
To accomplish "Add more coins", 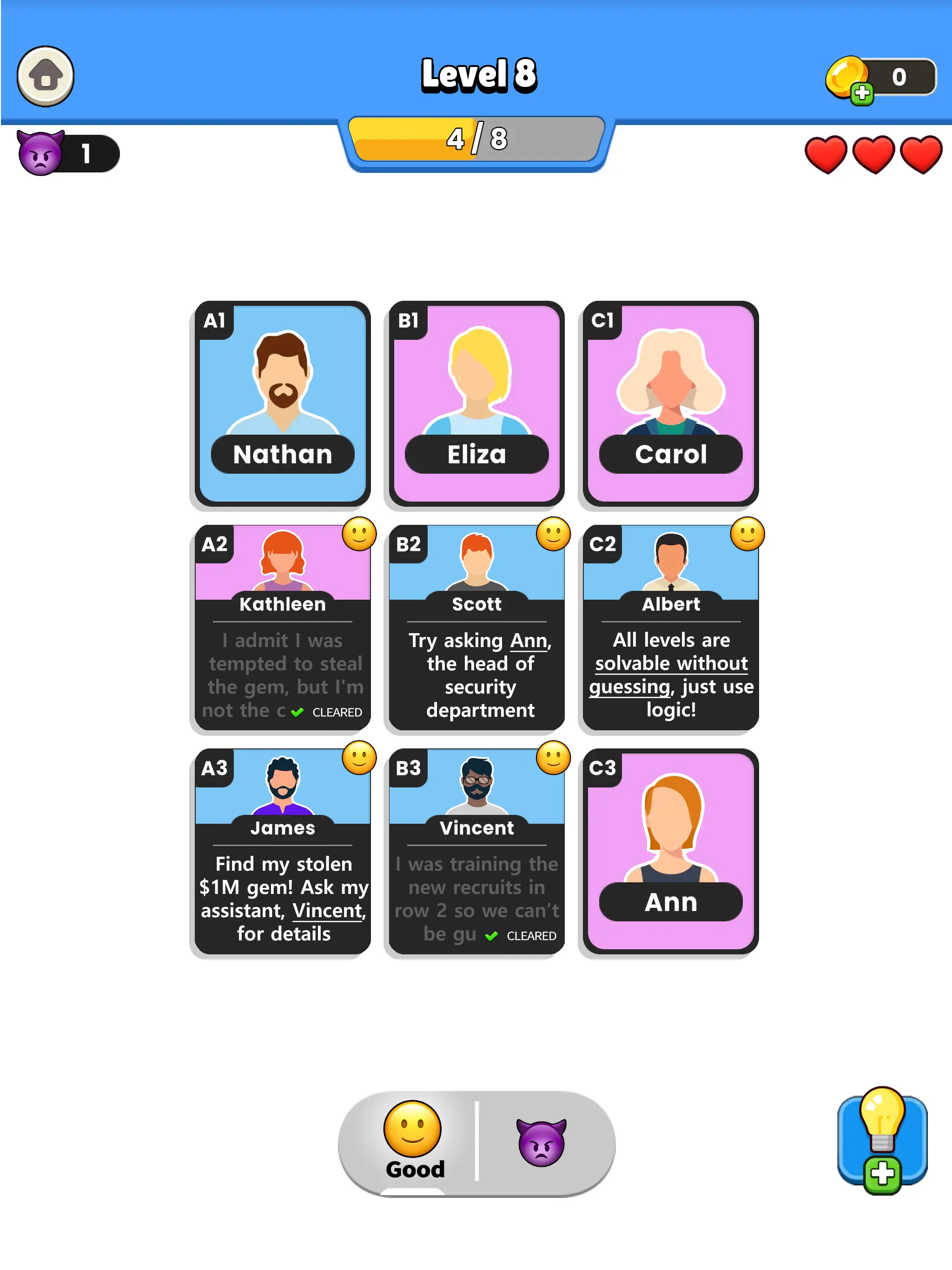I will (x=861, y=93).
